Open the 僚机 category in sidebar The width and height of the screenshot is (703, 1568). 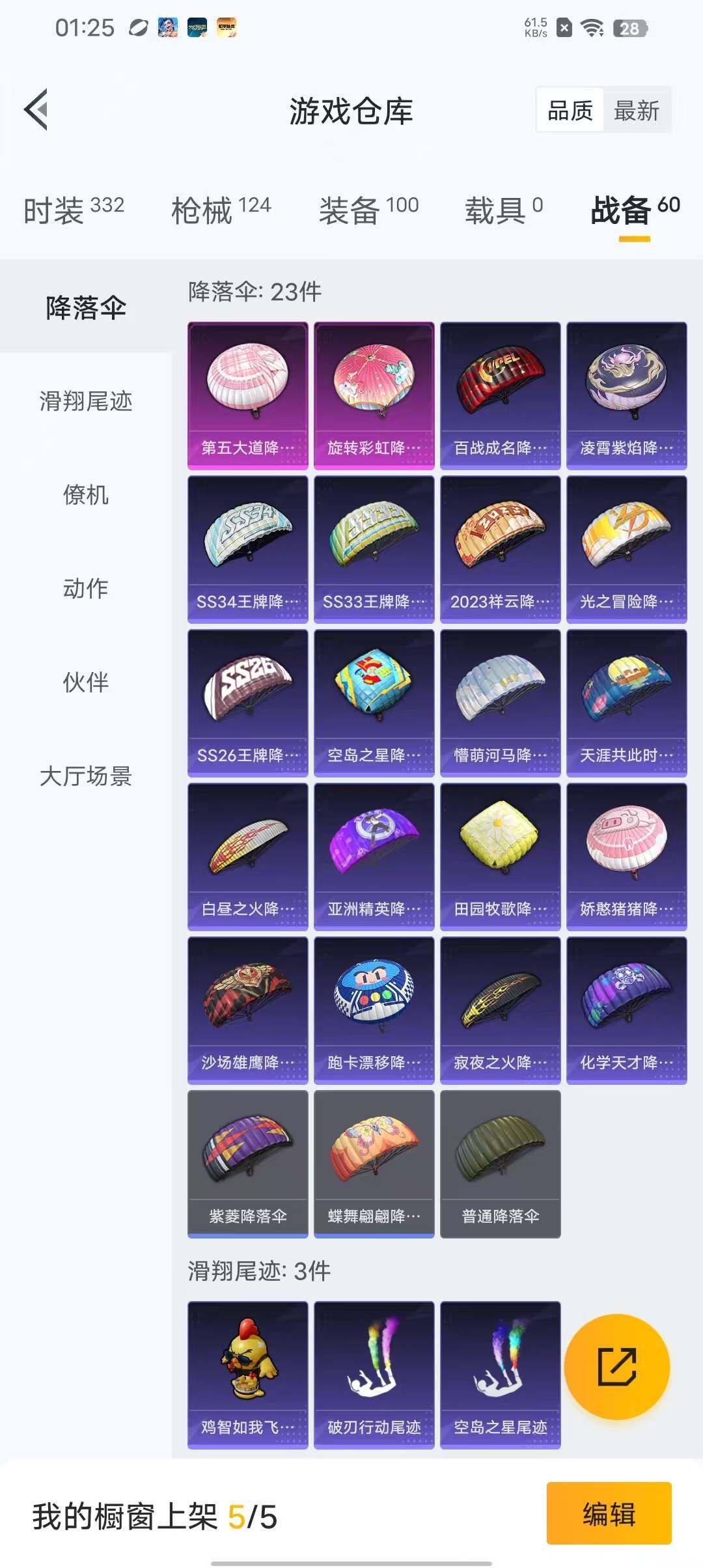85,495
